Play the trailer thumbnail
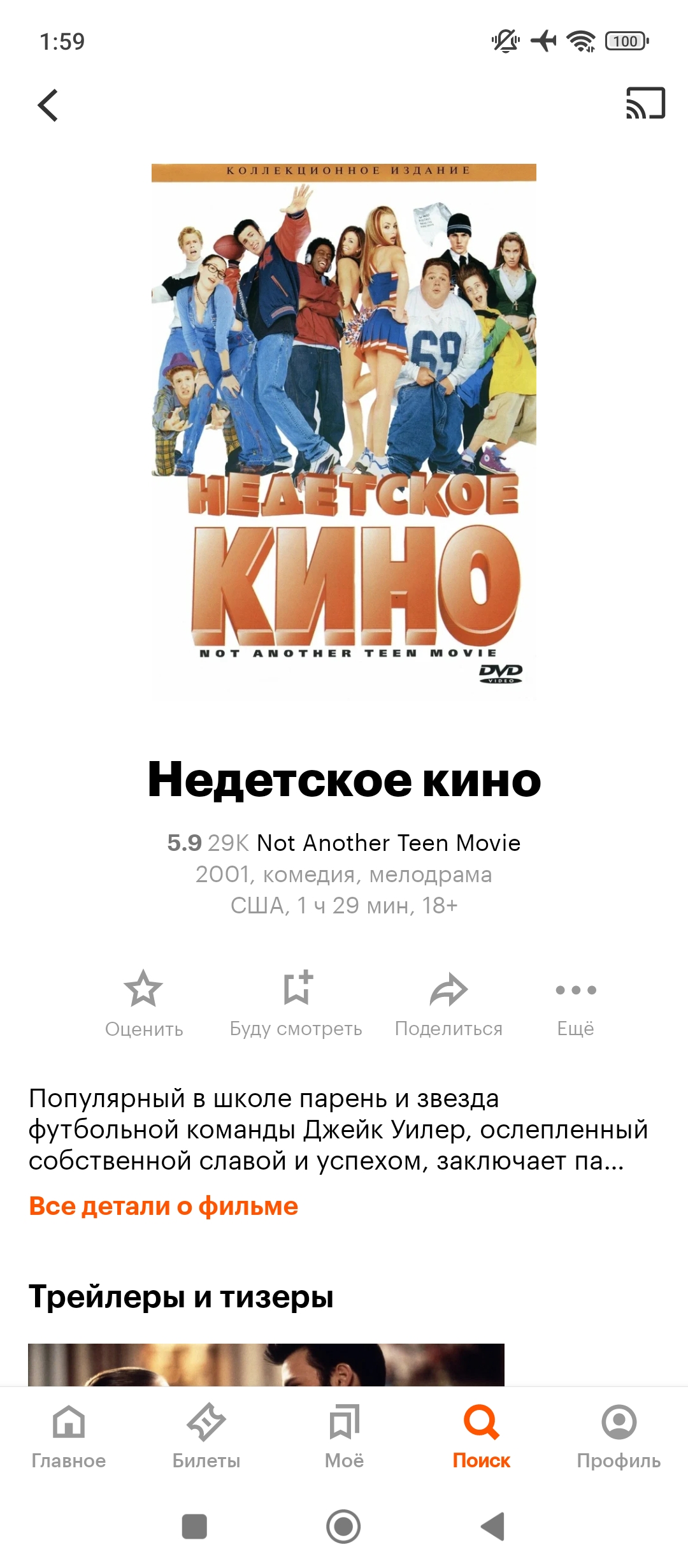Viewport: 688px width, 1568px height. click(x=266, y=1365)
